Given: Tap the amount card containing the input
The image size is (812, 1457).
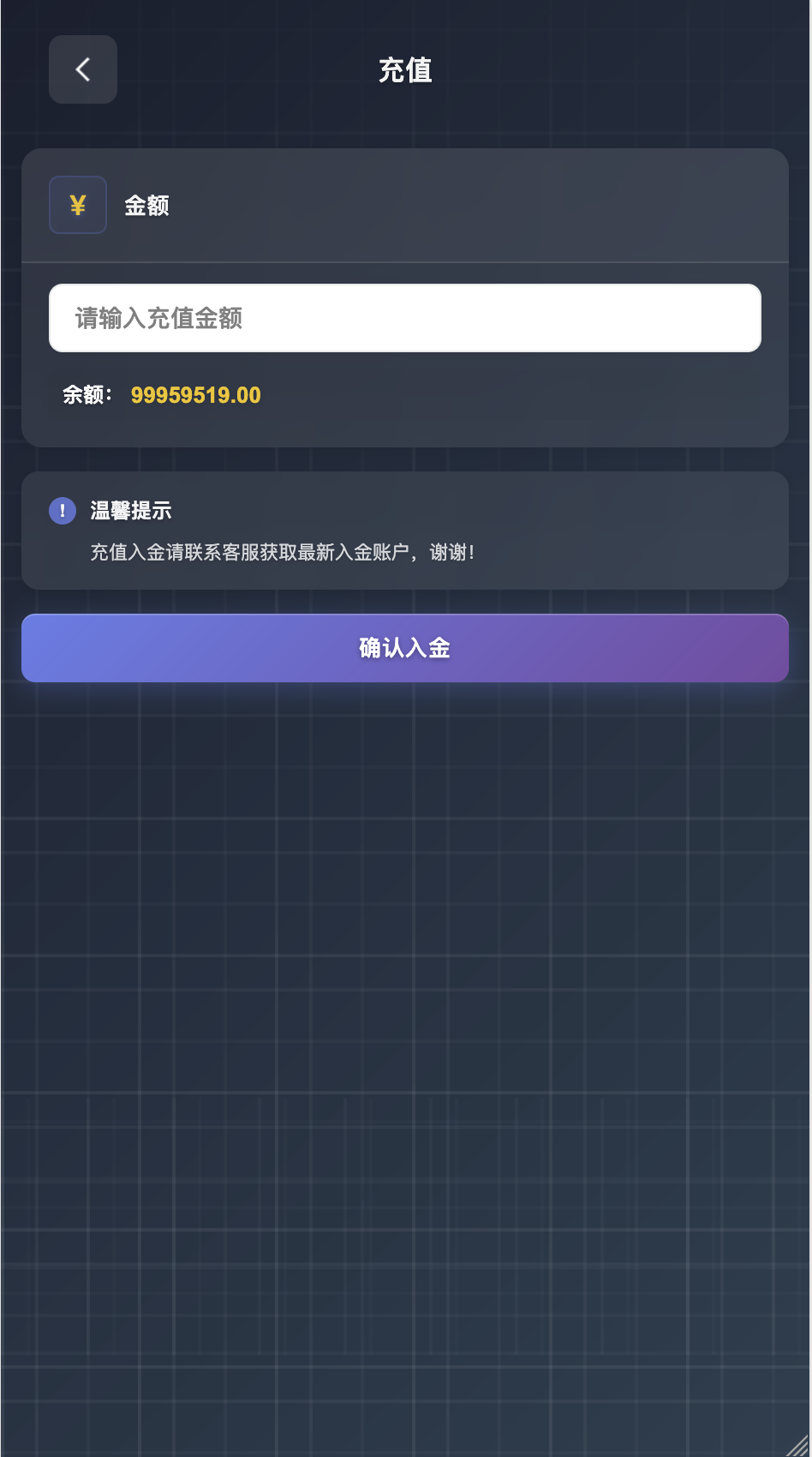Looking at the screenshot, I should pos(405,296).
